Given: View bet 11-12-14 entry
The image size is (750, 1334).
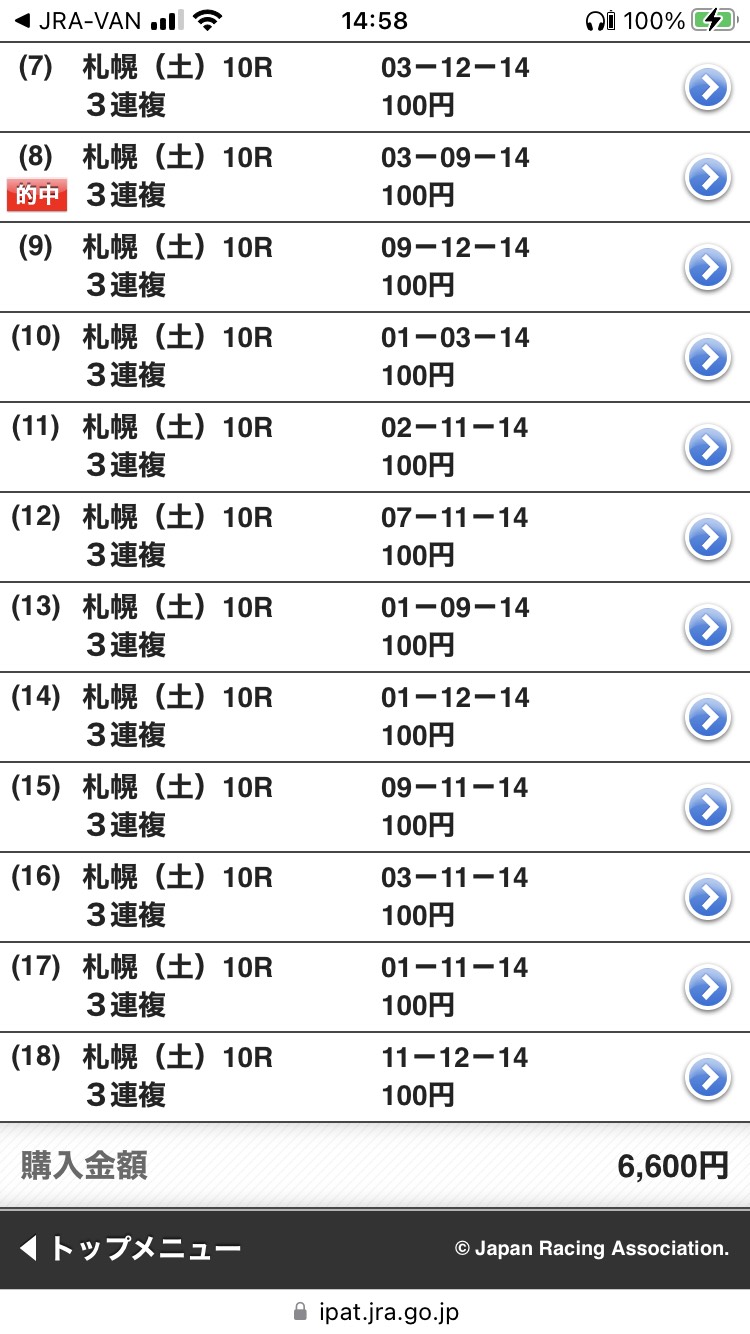Looking at the screenshot, I should click(708, 1078).
